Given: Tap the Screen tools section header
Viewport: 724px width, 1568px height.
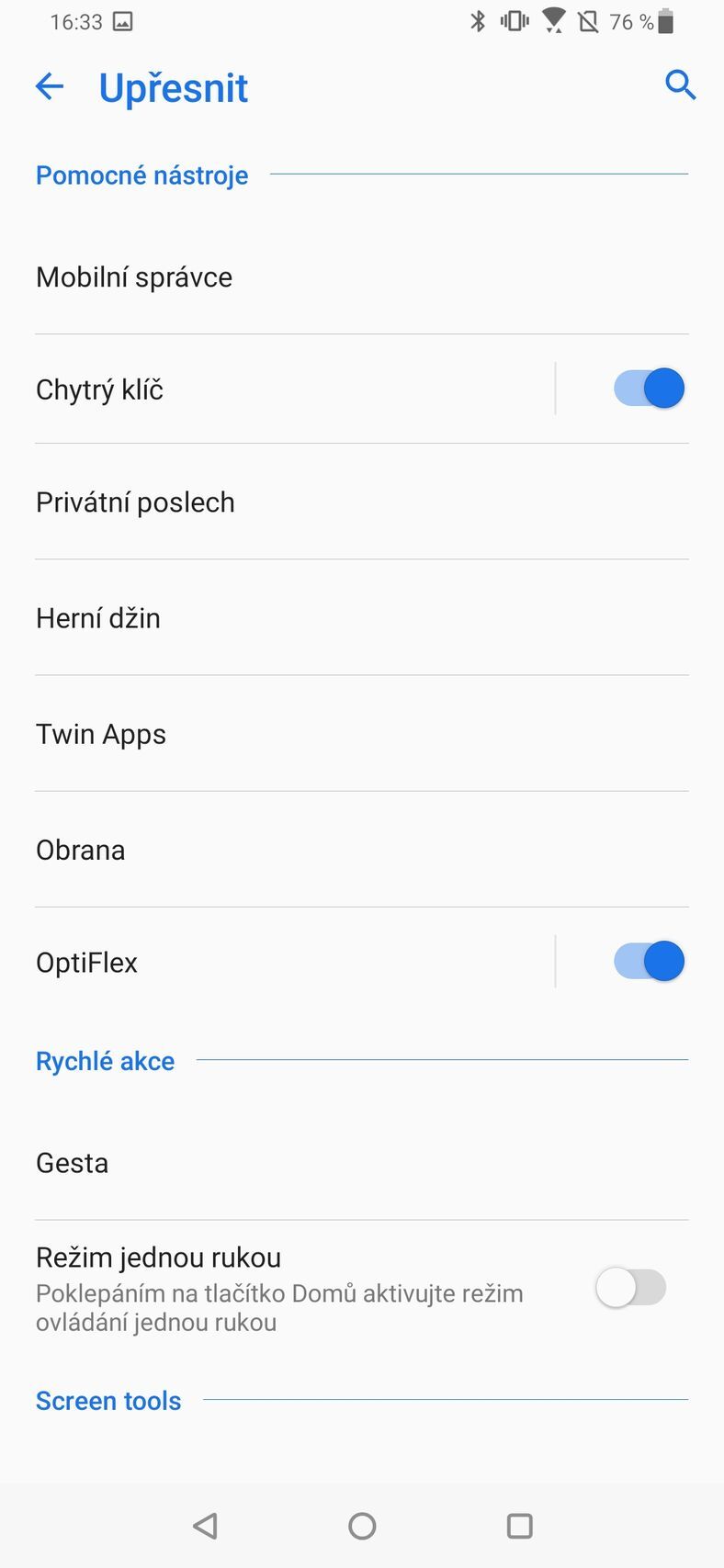Looking at the screenshot, I should 107,1400.
